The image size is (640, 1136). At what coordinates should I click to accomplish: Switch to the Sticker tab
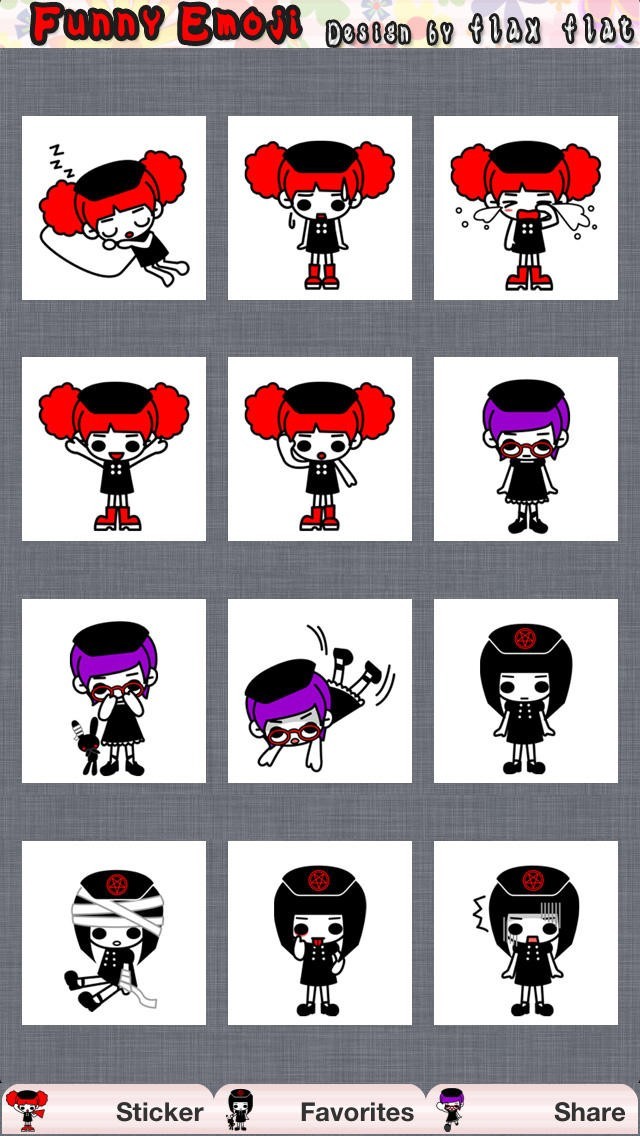tap(107, 1111)
